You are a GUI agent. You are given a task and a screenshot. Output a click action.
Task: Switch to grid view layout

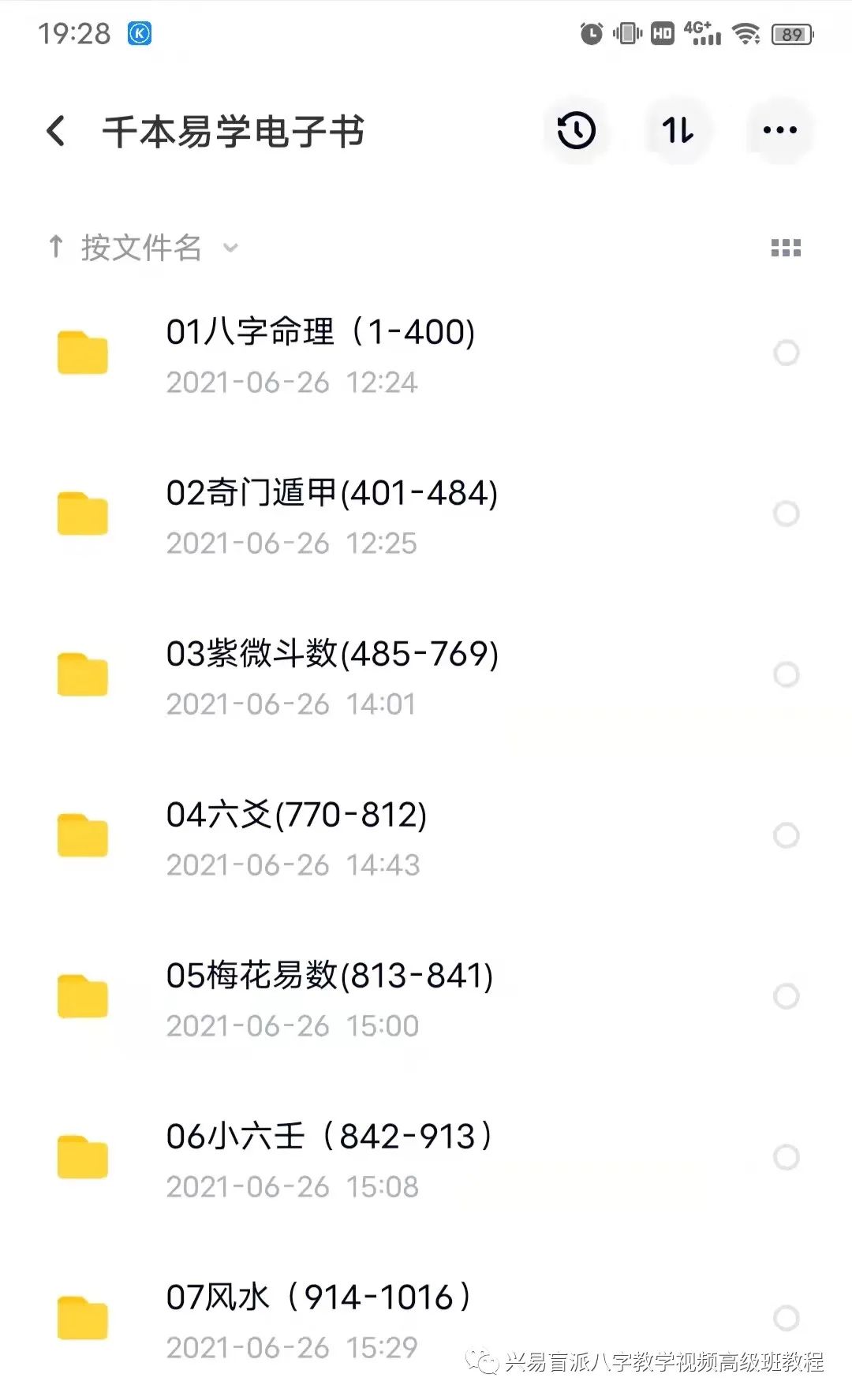(786, 248)
